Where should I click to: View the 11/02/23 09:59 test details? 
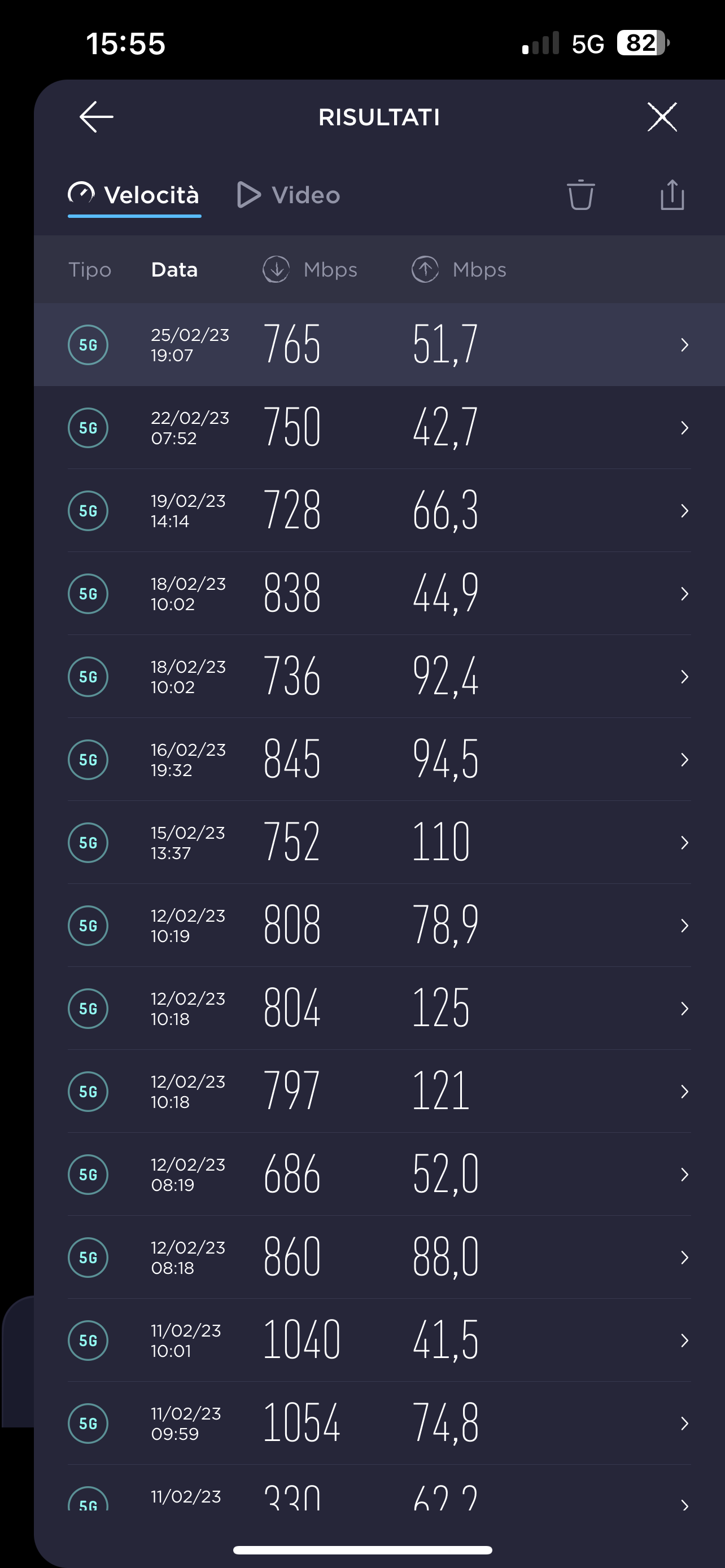(379, 1423)
